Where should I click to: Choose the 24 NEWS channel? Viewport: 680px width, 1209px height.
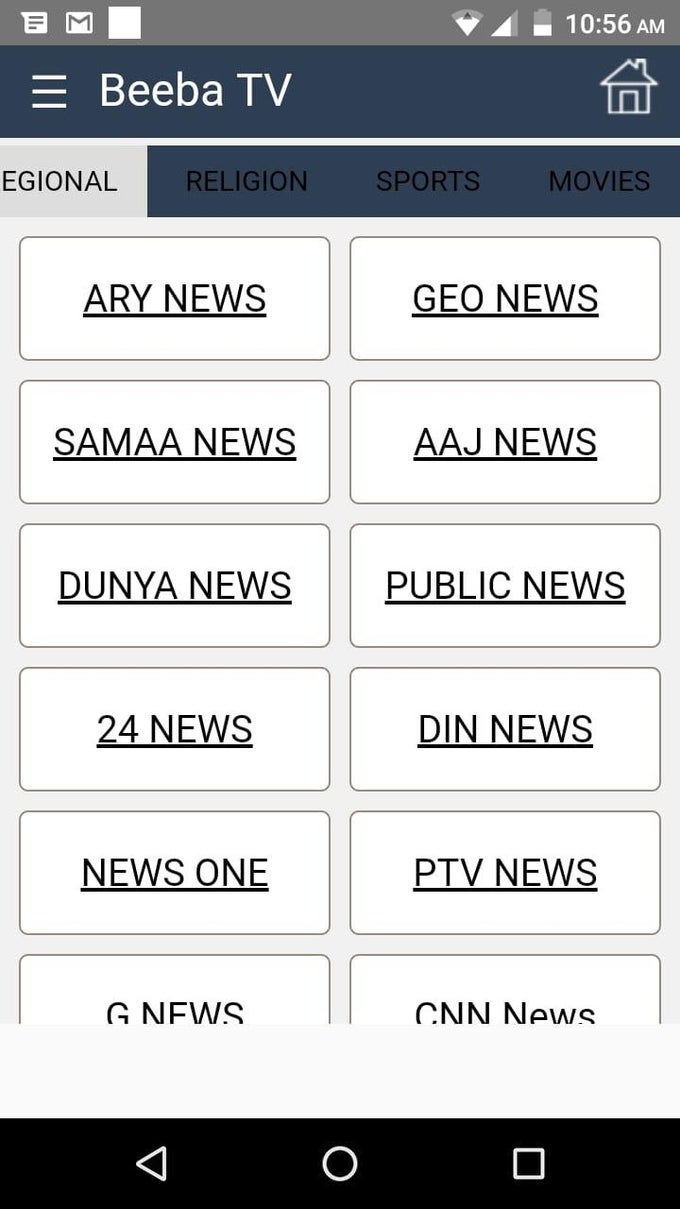pos(175,729)
